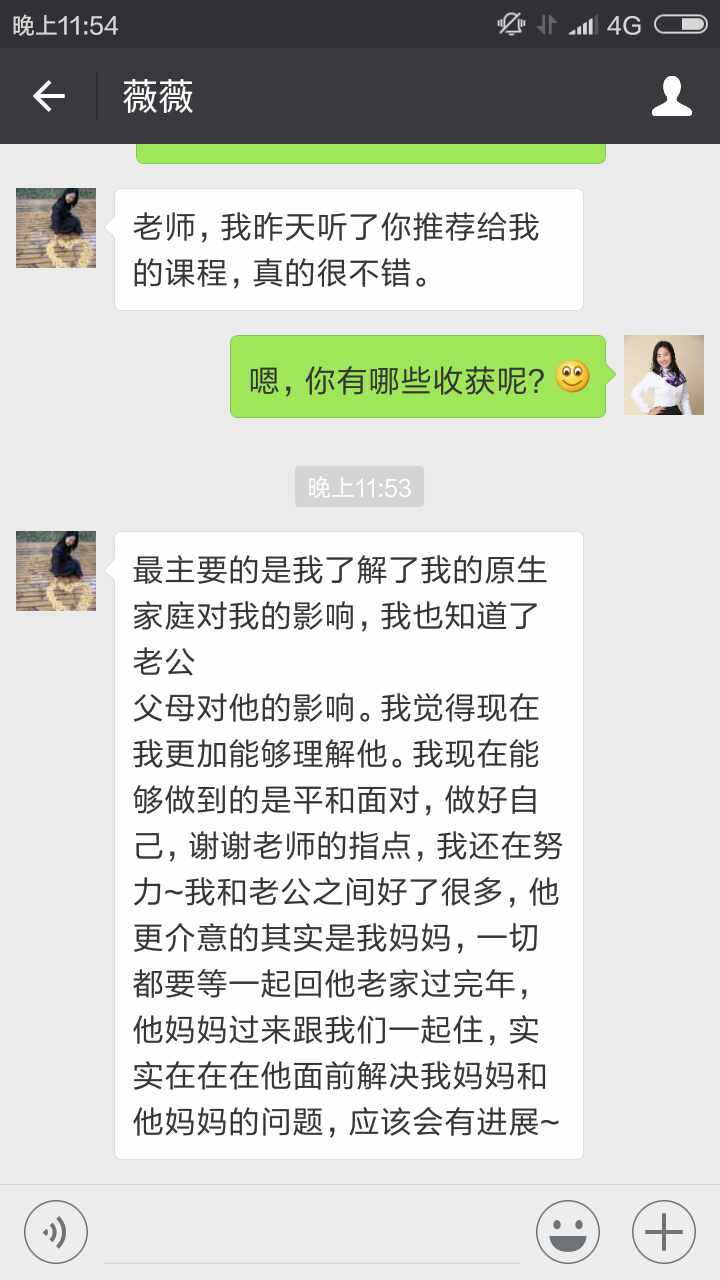Image resolution: width=720 pixels, height=1280 pixels.
Task: Open 薇薇's avatar beside the 最主要的 message
Action: click(x=56, y=571)
